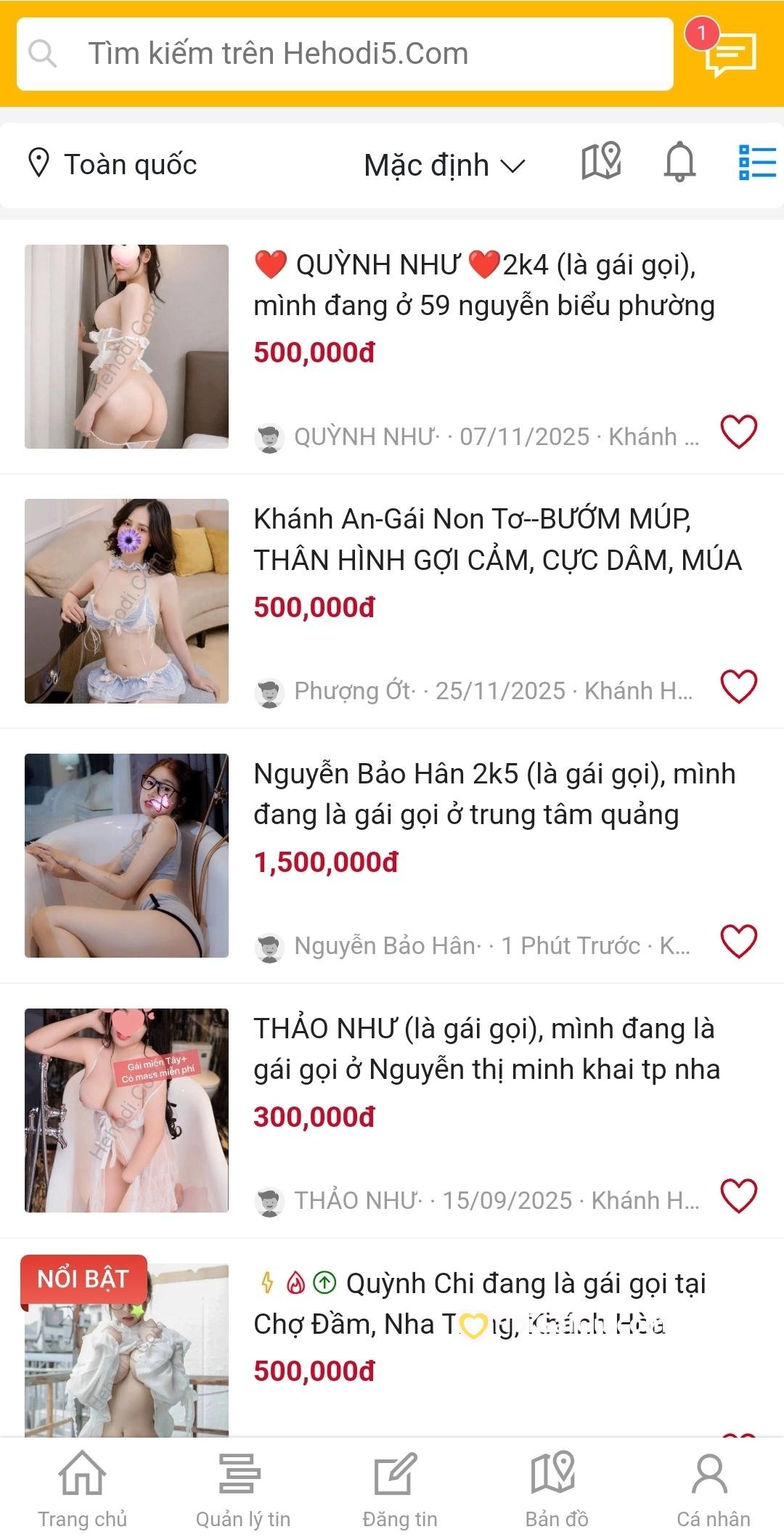Open the messages icon with the badge
Screen dimensions: 784x1540
730,53
